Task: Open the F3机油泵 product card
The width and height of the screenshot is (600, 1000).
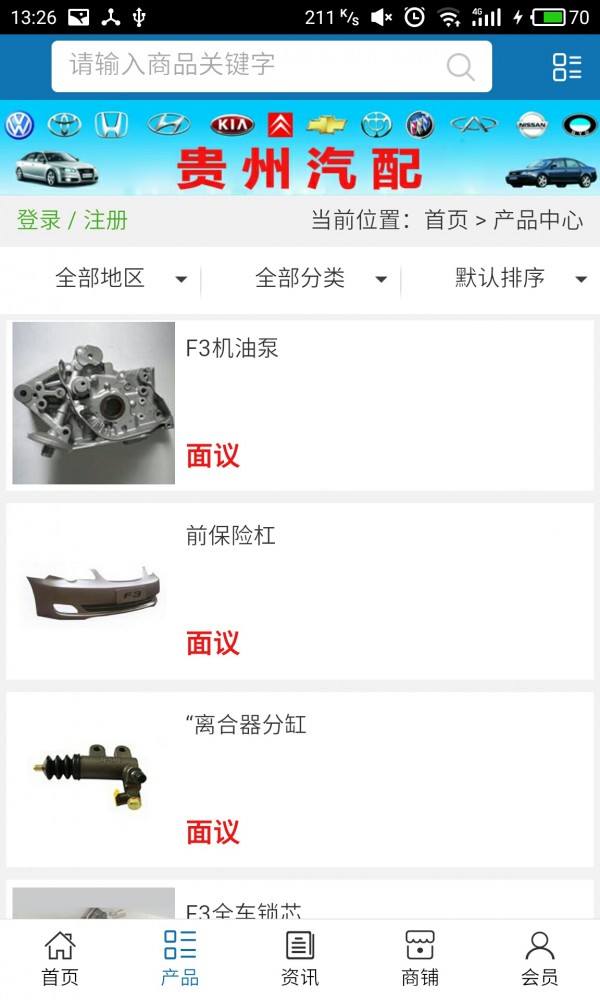Action: 300,403
